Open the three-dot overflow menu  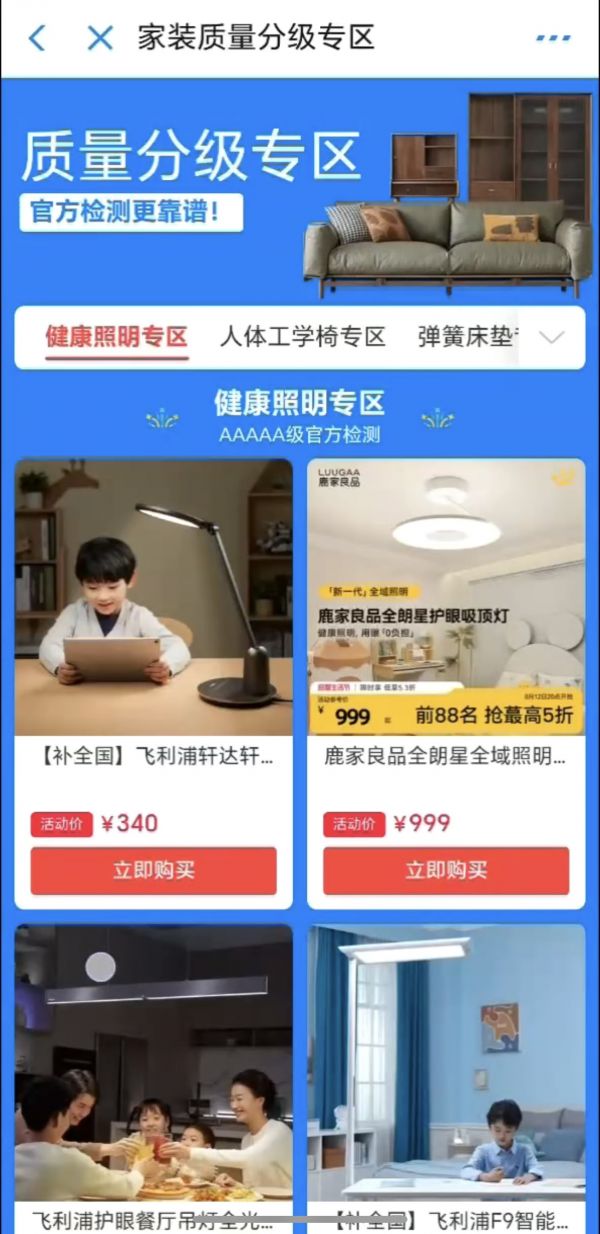[552, 39]
